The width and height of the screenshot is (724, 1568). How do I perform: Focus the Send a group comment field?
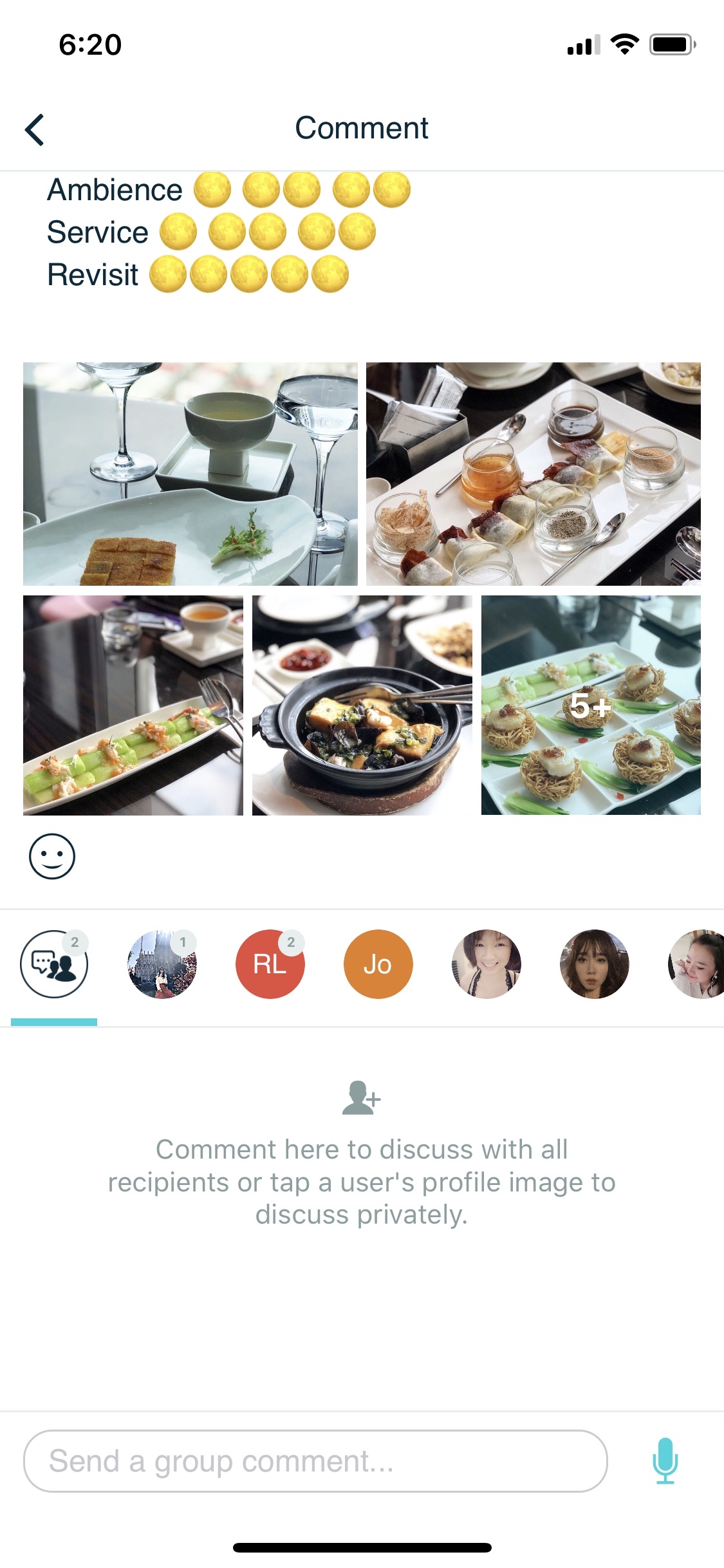click(x=315, y=1461)
